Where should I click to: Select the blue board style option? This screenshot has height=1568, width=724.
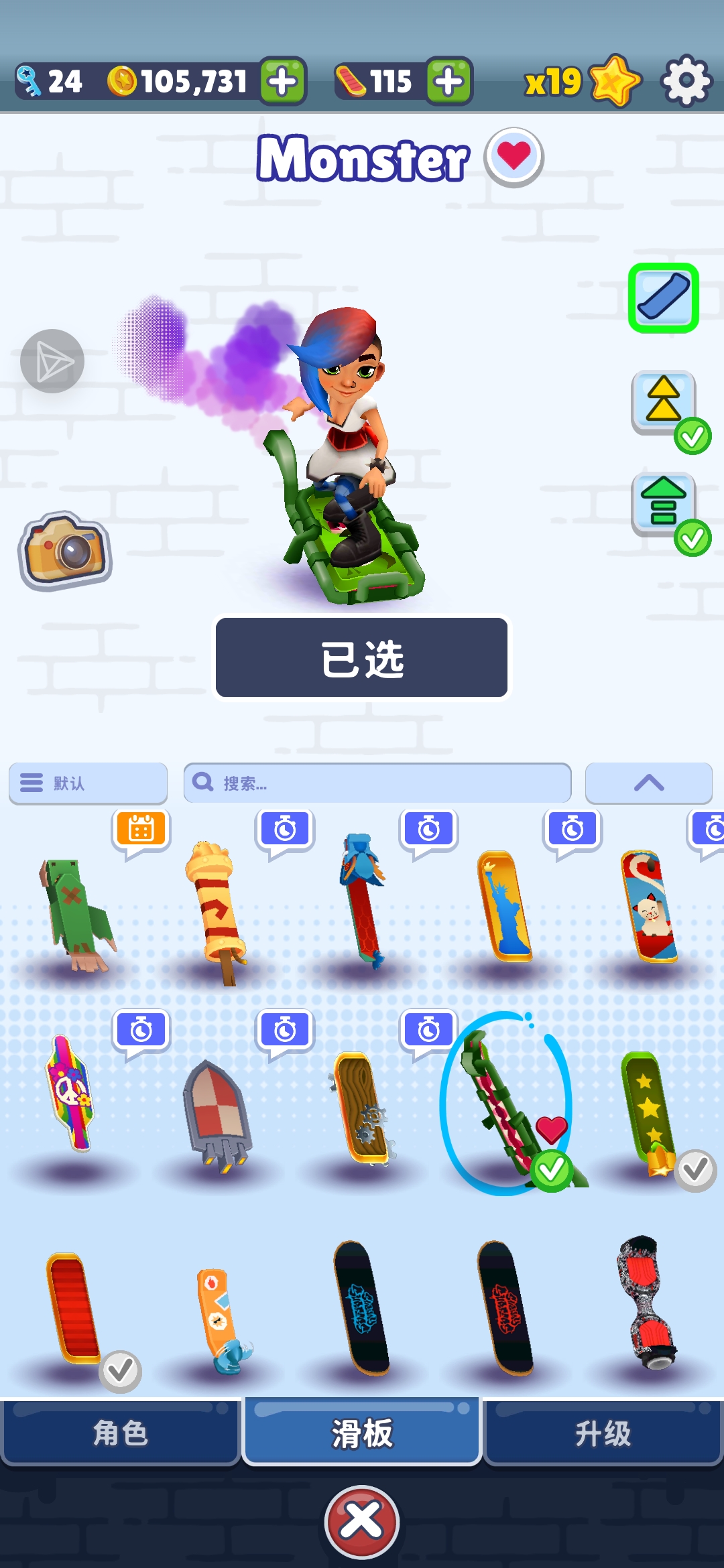(663, 298)
